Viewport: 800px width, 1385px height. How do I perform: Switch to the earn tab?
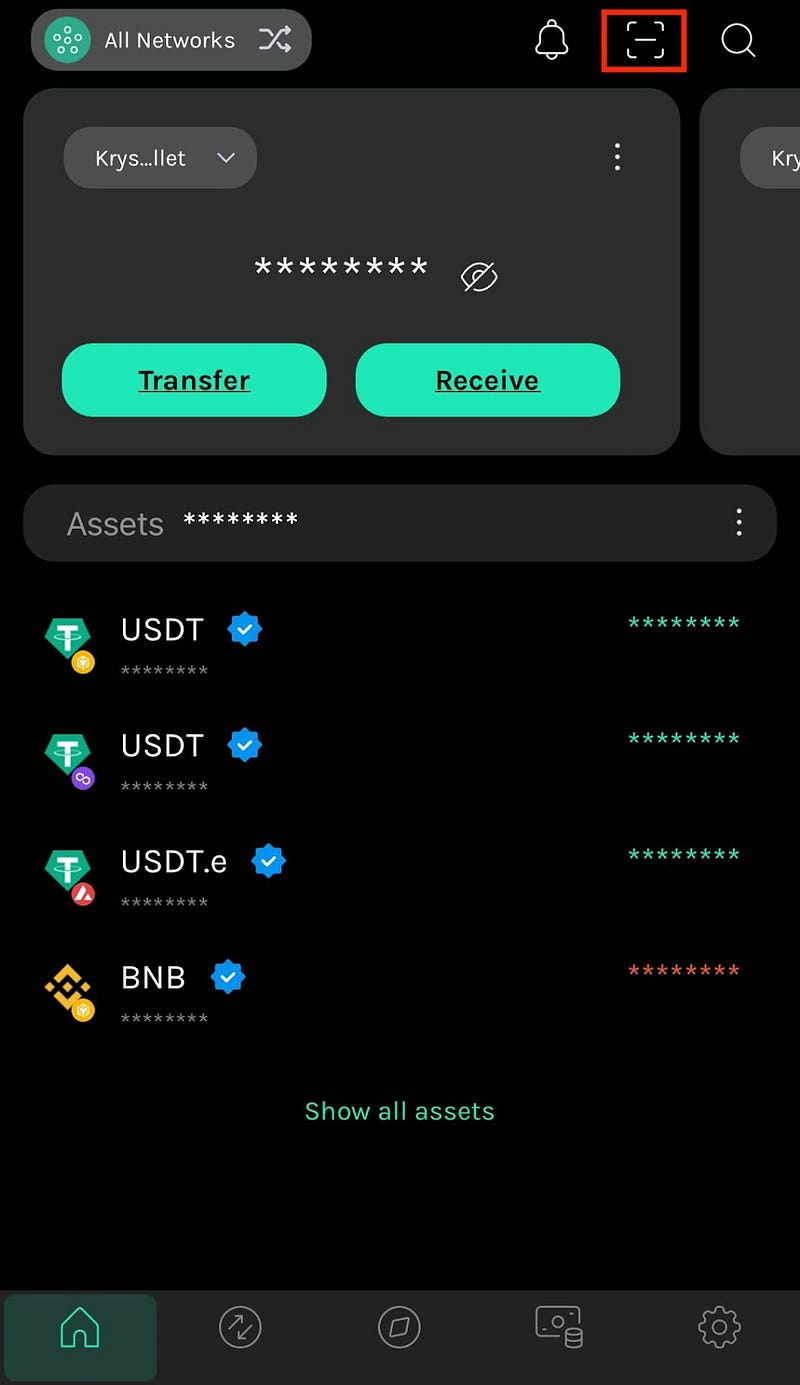[559, 1328]
